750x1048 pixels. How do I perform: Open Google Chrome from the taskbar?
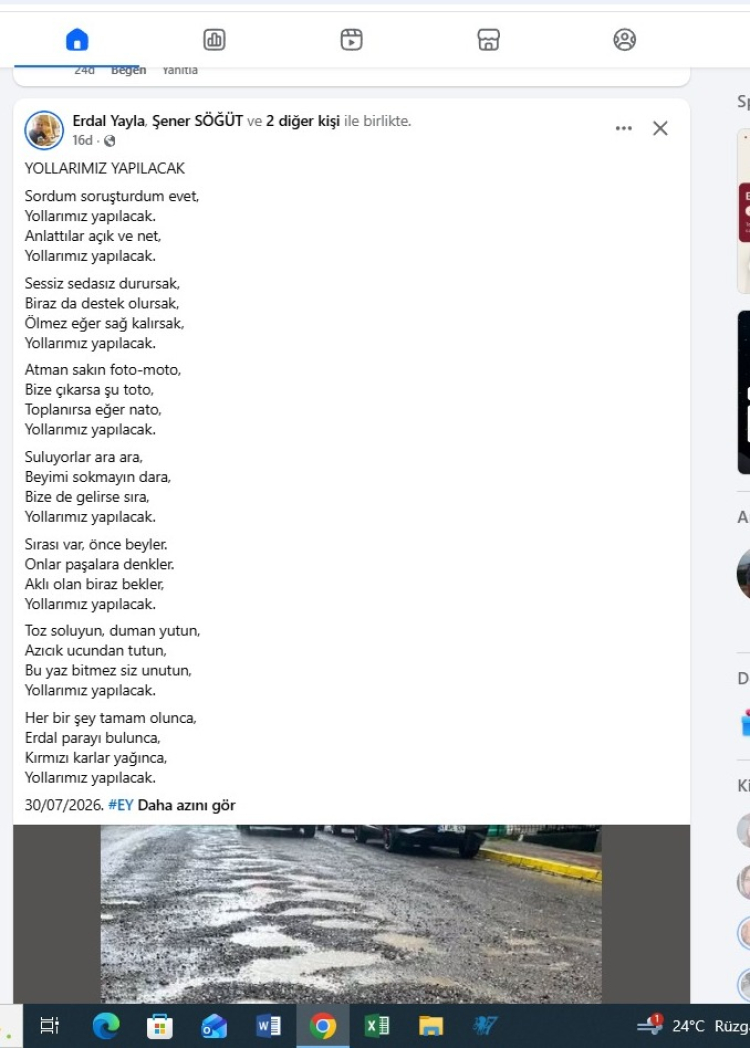click(x=323, y=1025)
